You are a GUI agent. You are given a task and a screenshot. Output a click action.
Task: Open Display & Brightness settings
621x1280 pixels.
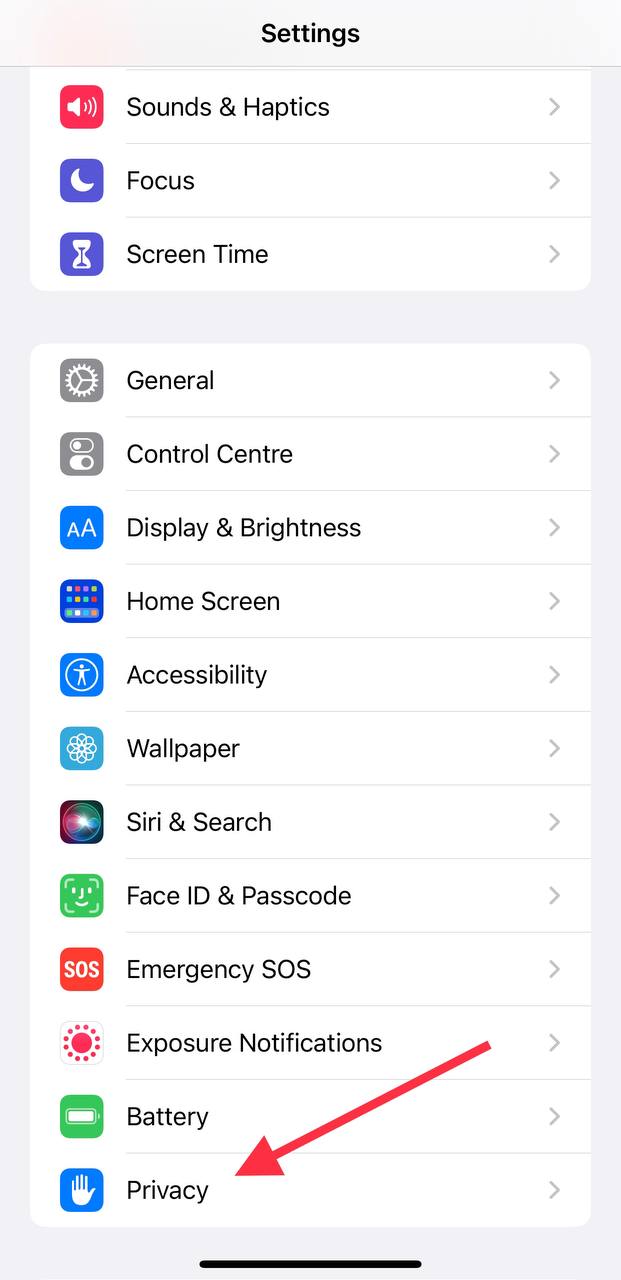click(243, 528)
